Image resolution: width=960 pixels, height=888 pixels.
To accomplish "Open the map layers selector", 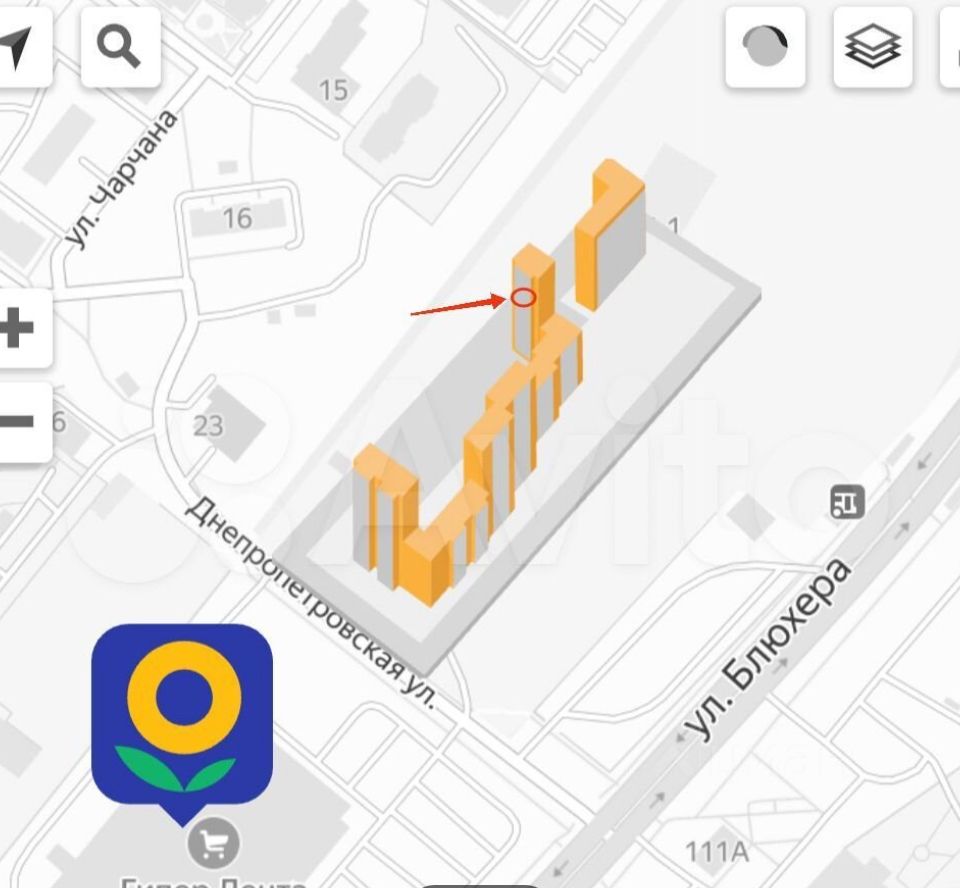I will [872, 47].
